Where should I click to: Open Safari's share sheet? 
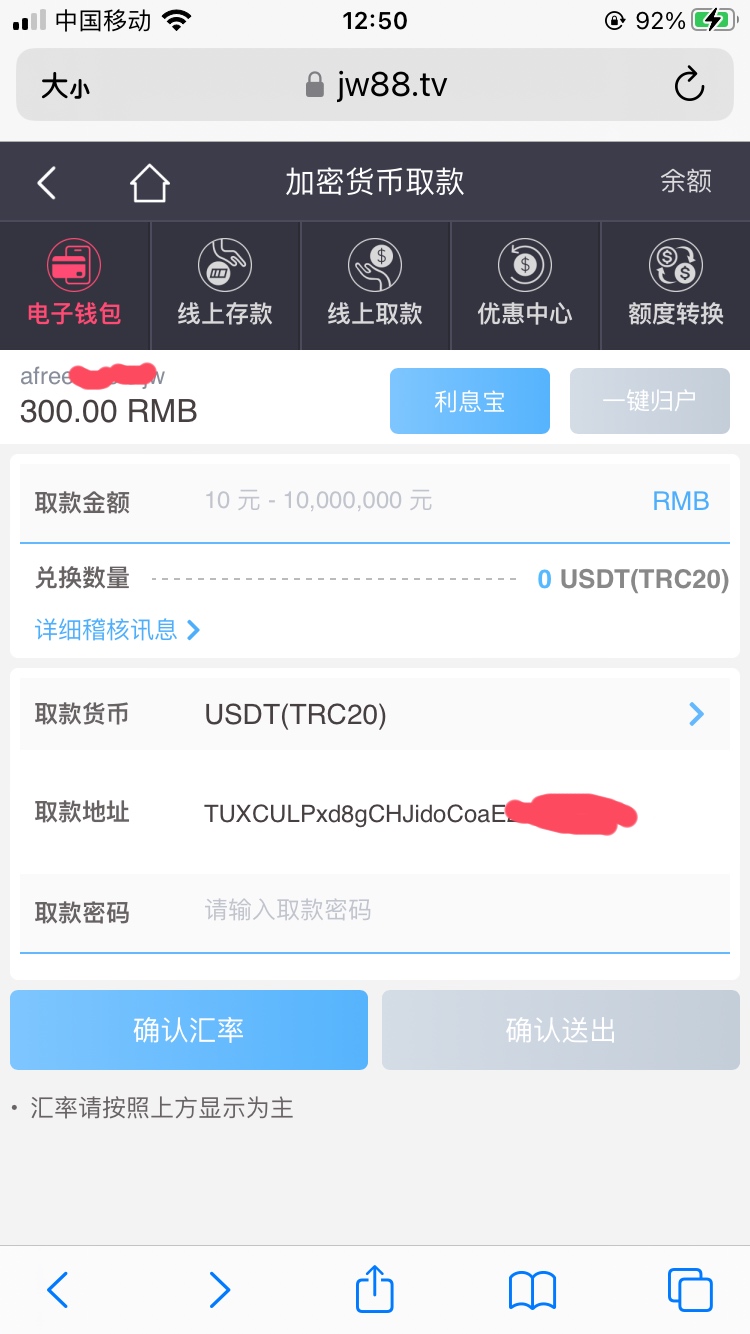coord(375,1290)
